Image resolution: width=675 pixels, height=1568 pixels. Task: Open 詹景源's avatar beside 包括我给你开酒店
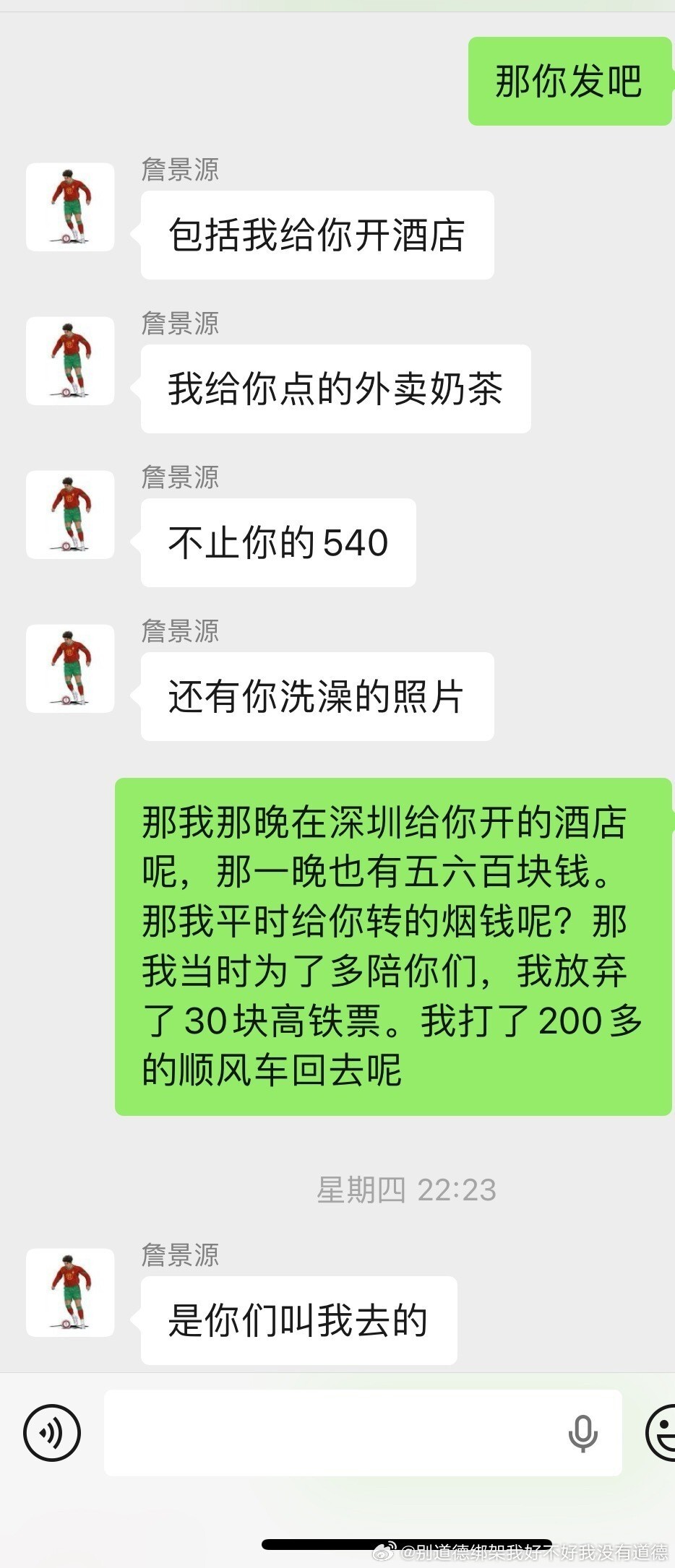70,207
